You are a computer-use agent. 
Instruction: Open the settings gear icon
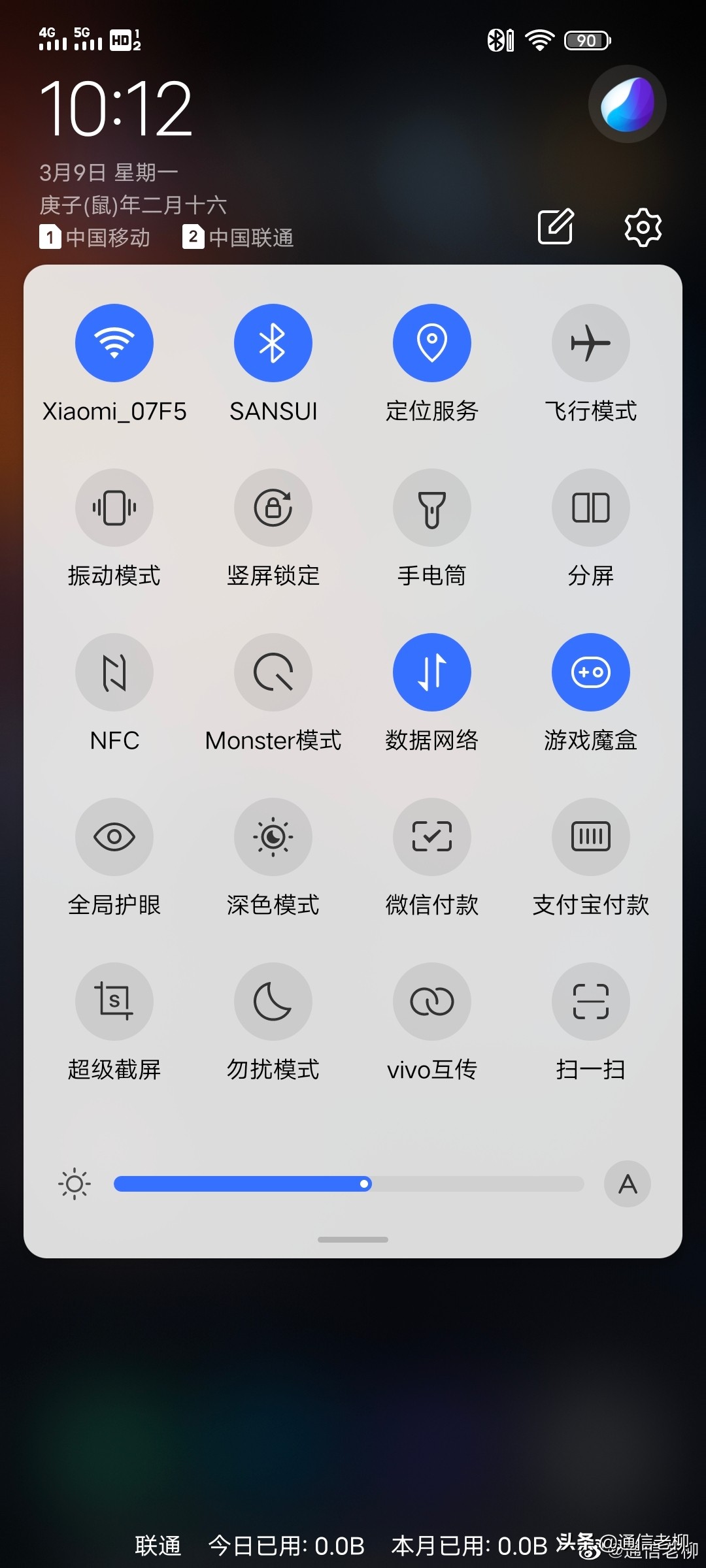coord(643,227)
